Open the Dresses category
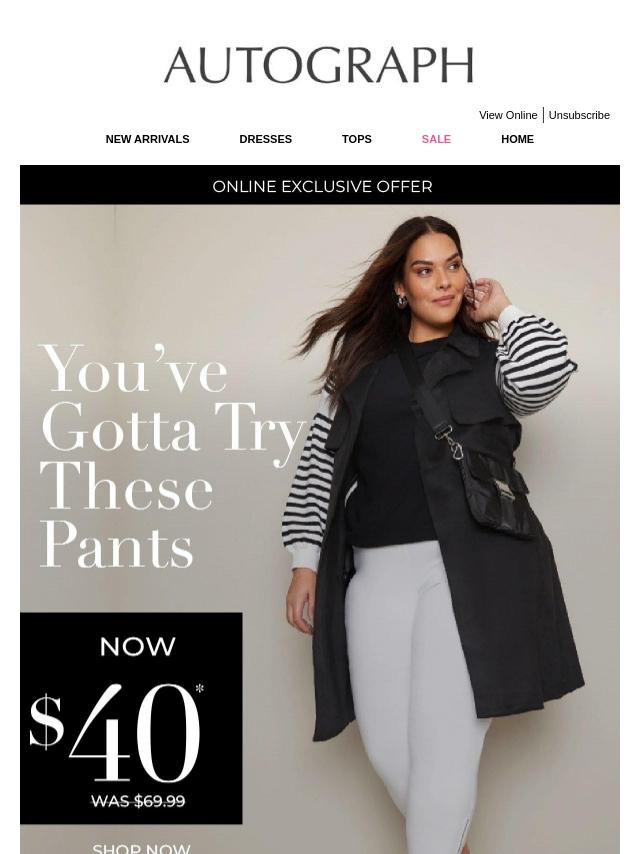The height and width of the screenshot is (854, 640). pyautogui.click(x=265, y=139)
